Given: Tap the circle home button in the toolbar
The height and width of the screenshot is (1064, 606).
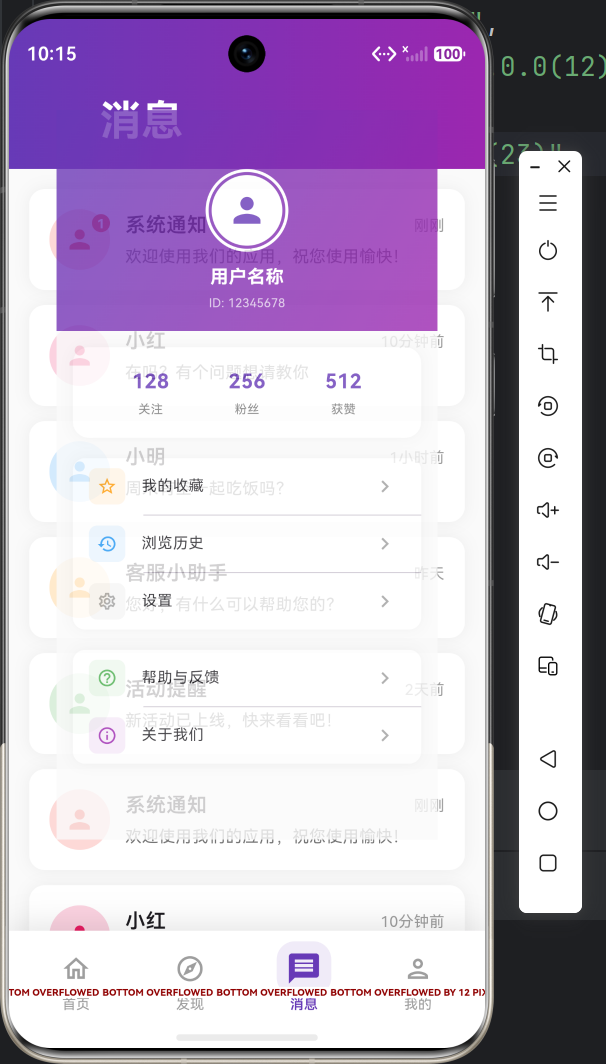Looking at the screenshot, I should coord(548,811).
